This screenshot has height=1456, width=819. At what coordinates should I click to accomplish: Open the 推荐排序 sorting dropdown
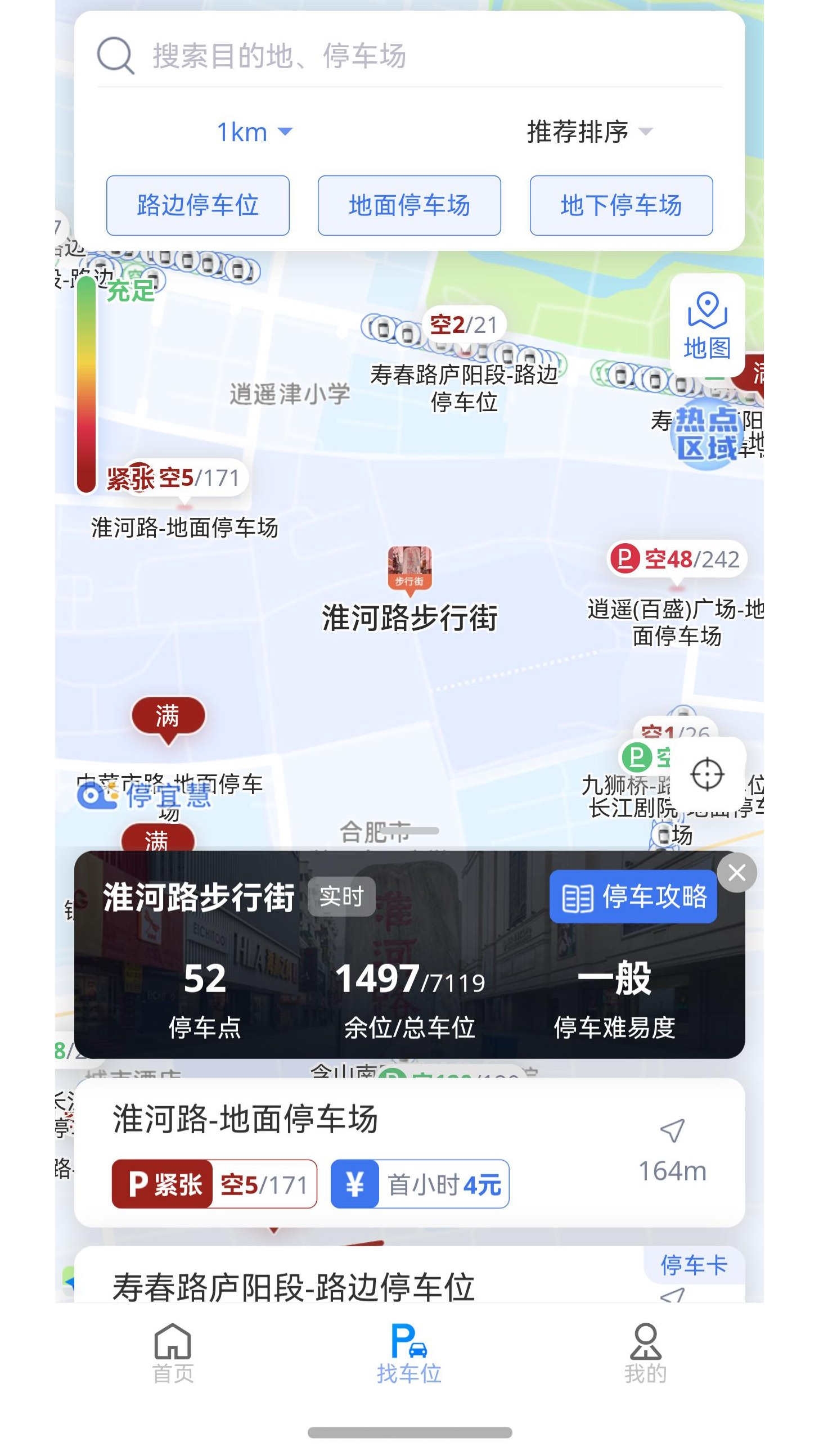[589, 132]
